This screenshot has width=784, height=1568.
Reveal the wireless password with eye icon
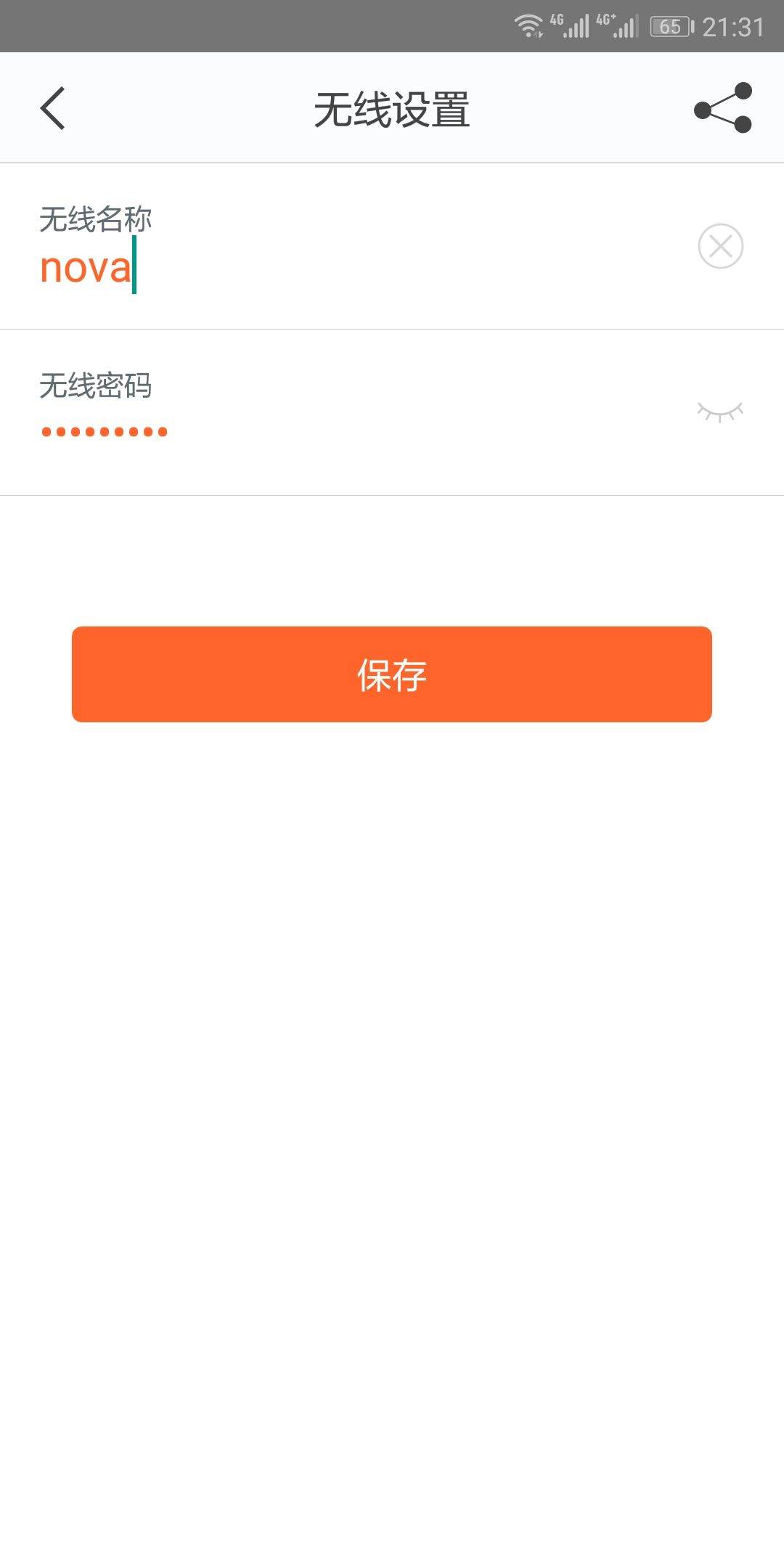coord(720,412)
